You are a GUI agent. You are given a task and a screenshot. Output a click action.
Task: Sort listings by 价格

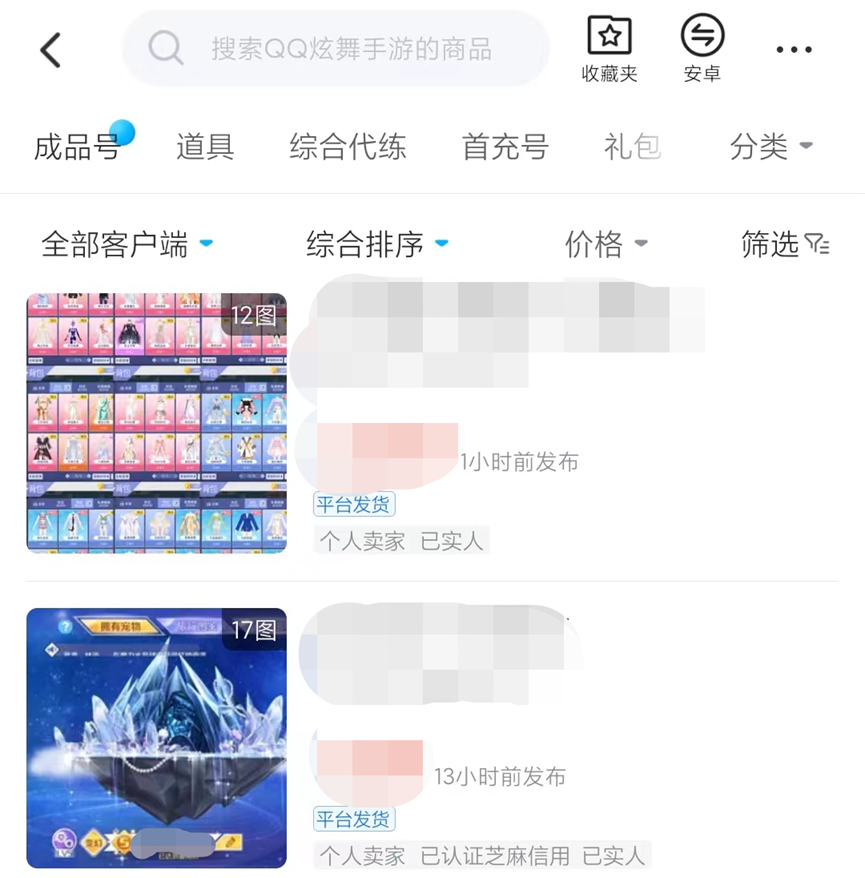[x=606, y=244]
